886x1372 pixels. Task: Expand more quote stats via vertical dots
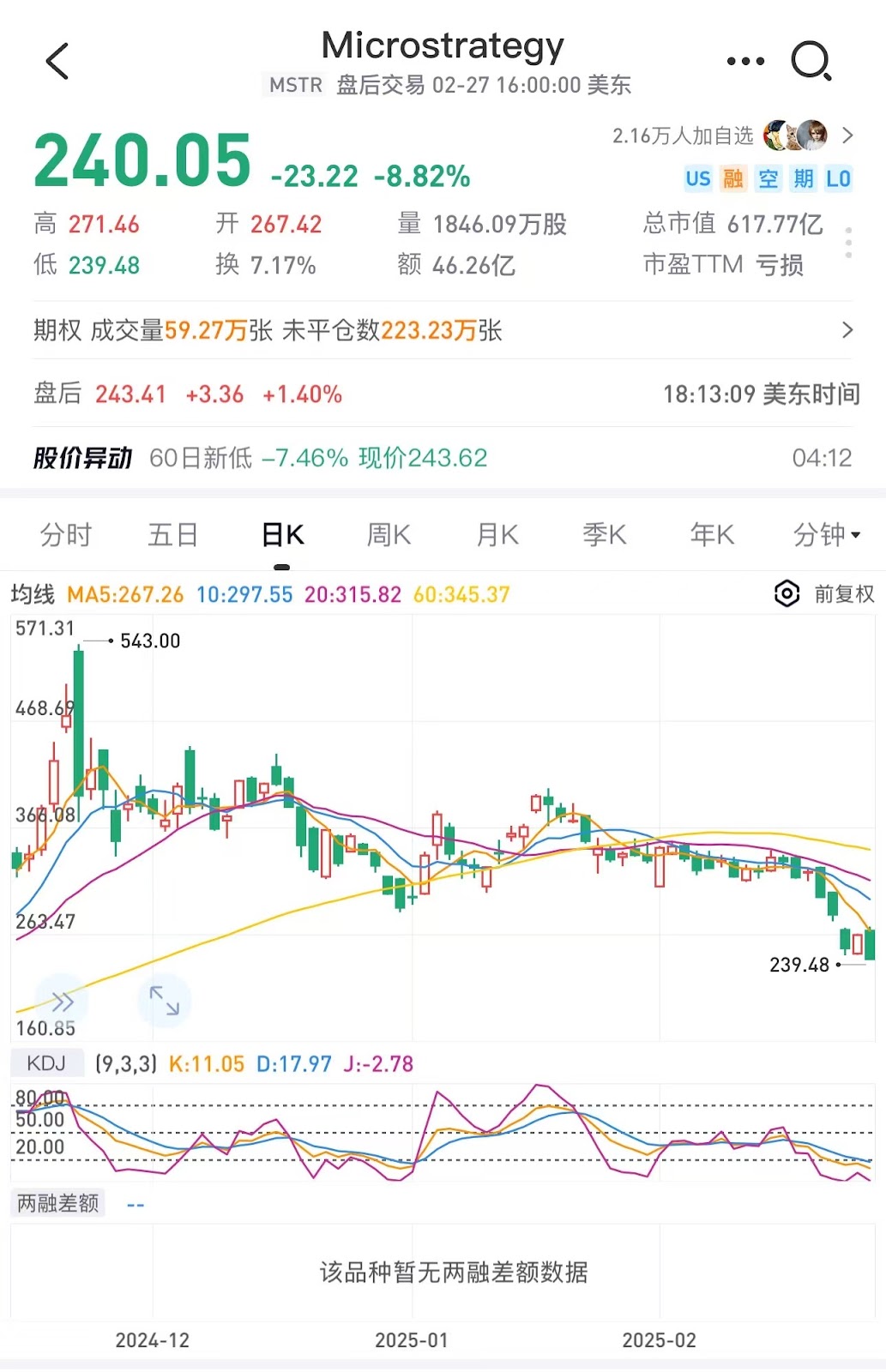[x=848, y=243]
